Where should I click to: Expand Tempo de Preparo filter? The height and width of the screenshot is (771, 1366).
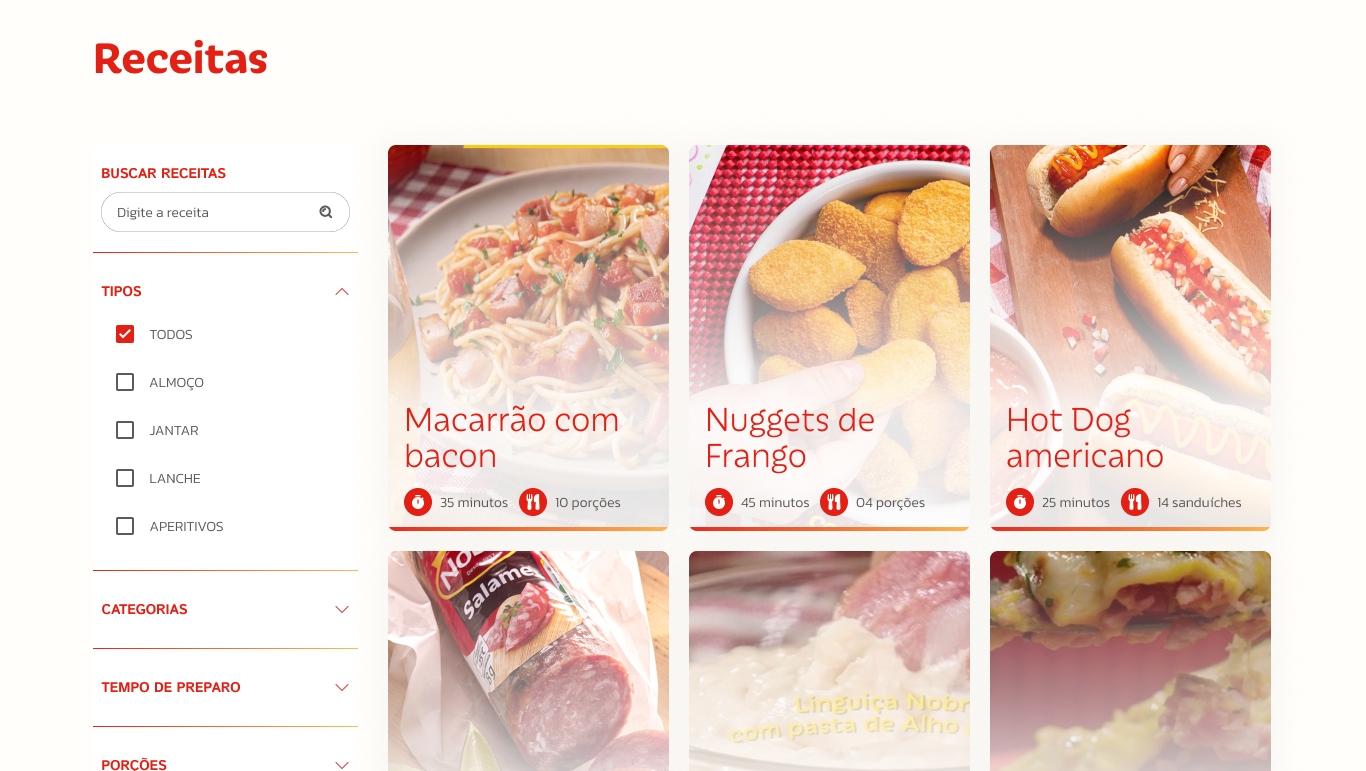[342, 687]
